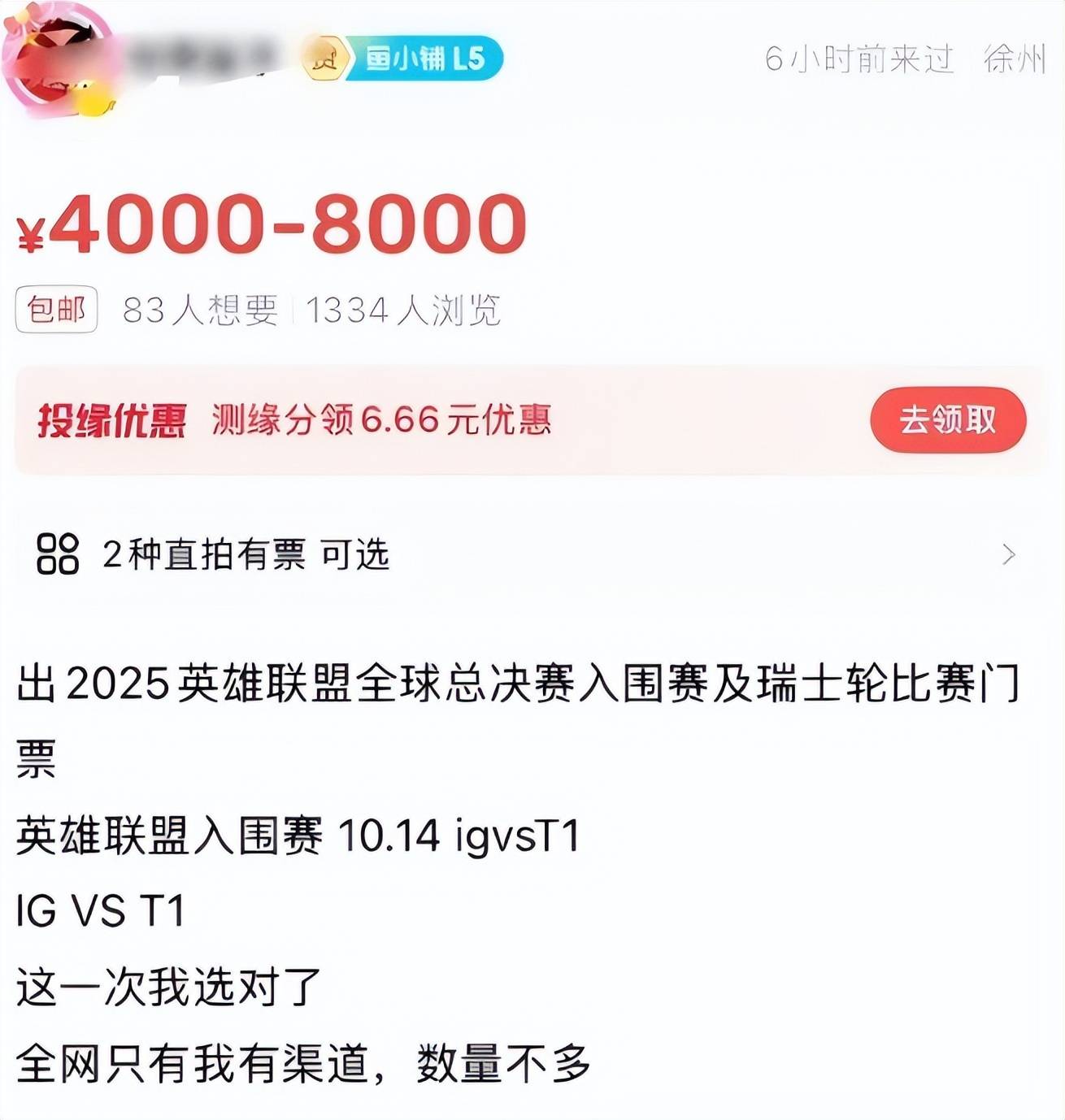1065x1120 pixels.
Task: Claim the coupon with 去领取
Action: tap(947, 420)
